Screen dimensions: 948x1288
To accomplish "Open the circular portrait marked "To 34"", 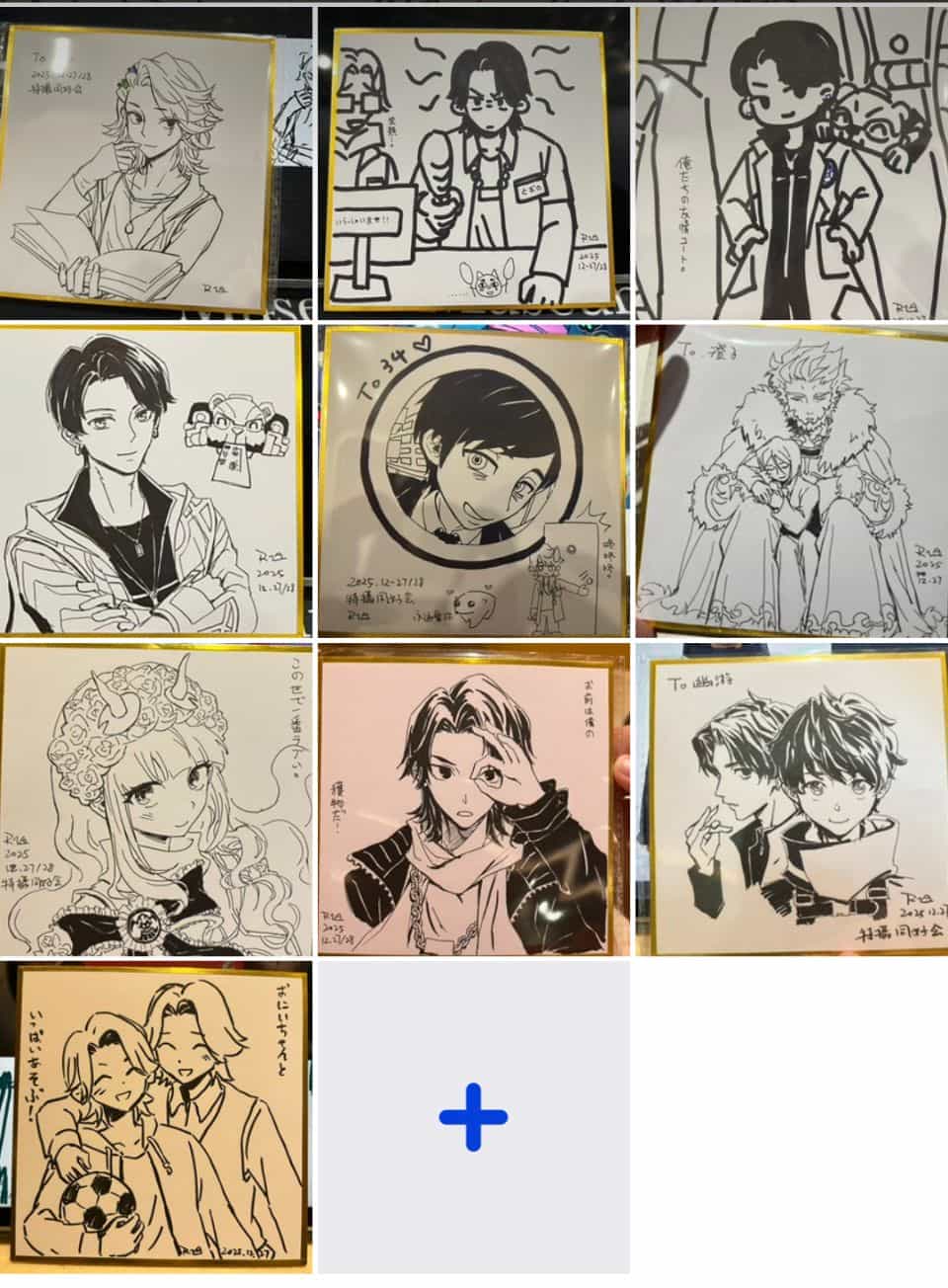I will (473, 481).
